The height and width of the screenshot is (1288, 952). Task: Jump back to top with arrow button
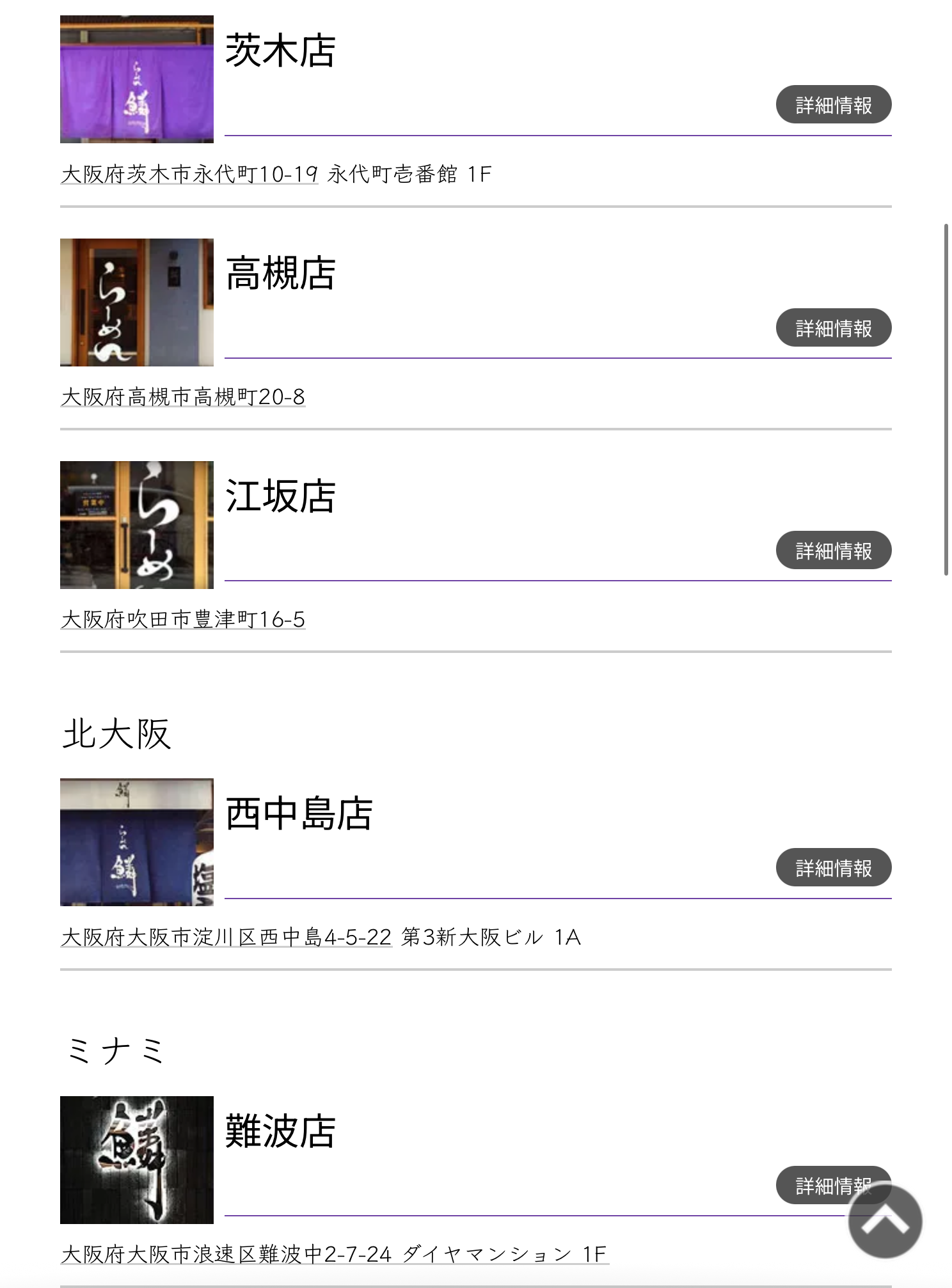coord(885,1221)
